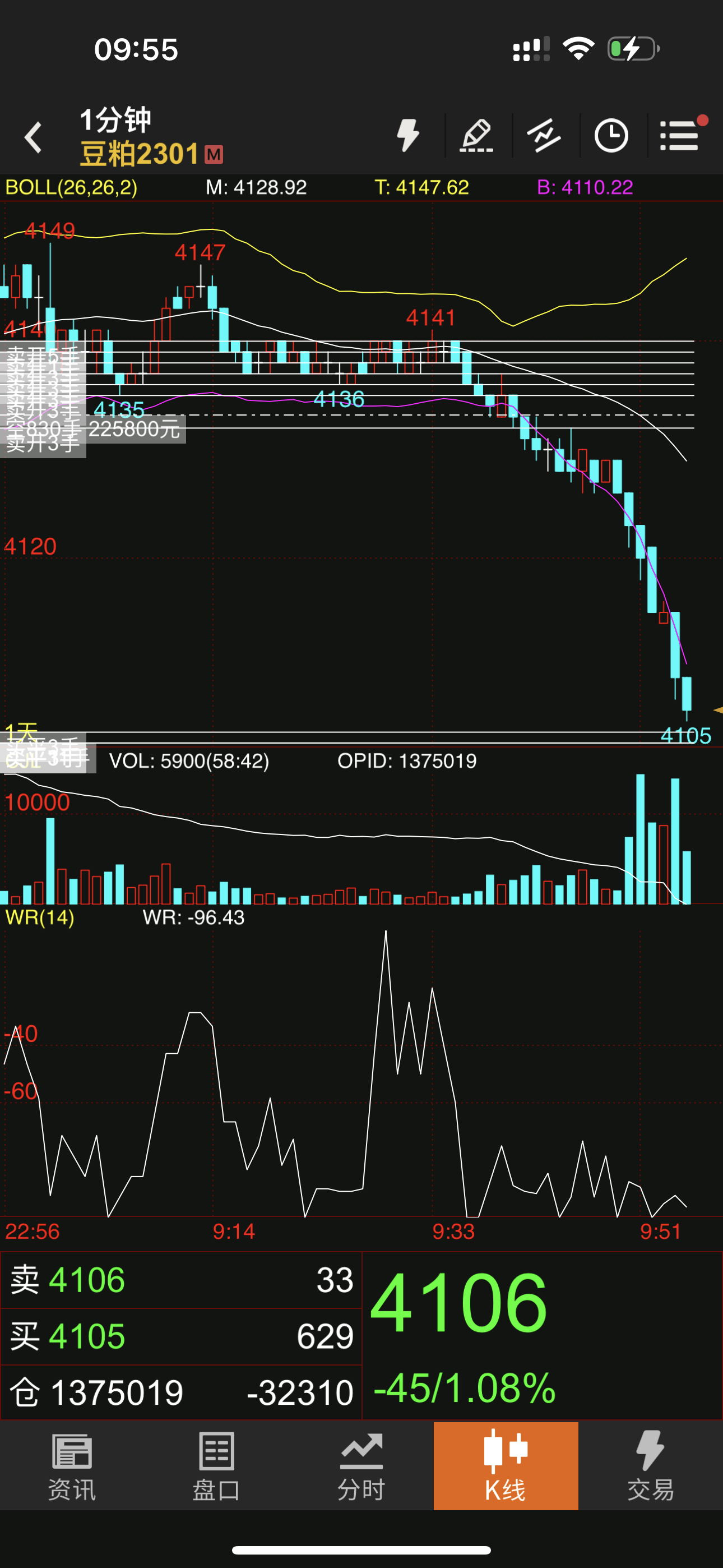
Task: Open the lightning quick-trade icon in toolbar
Action: click(408, 135)
